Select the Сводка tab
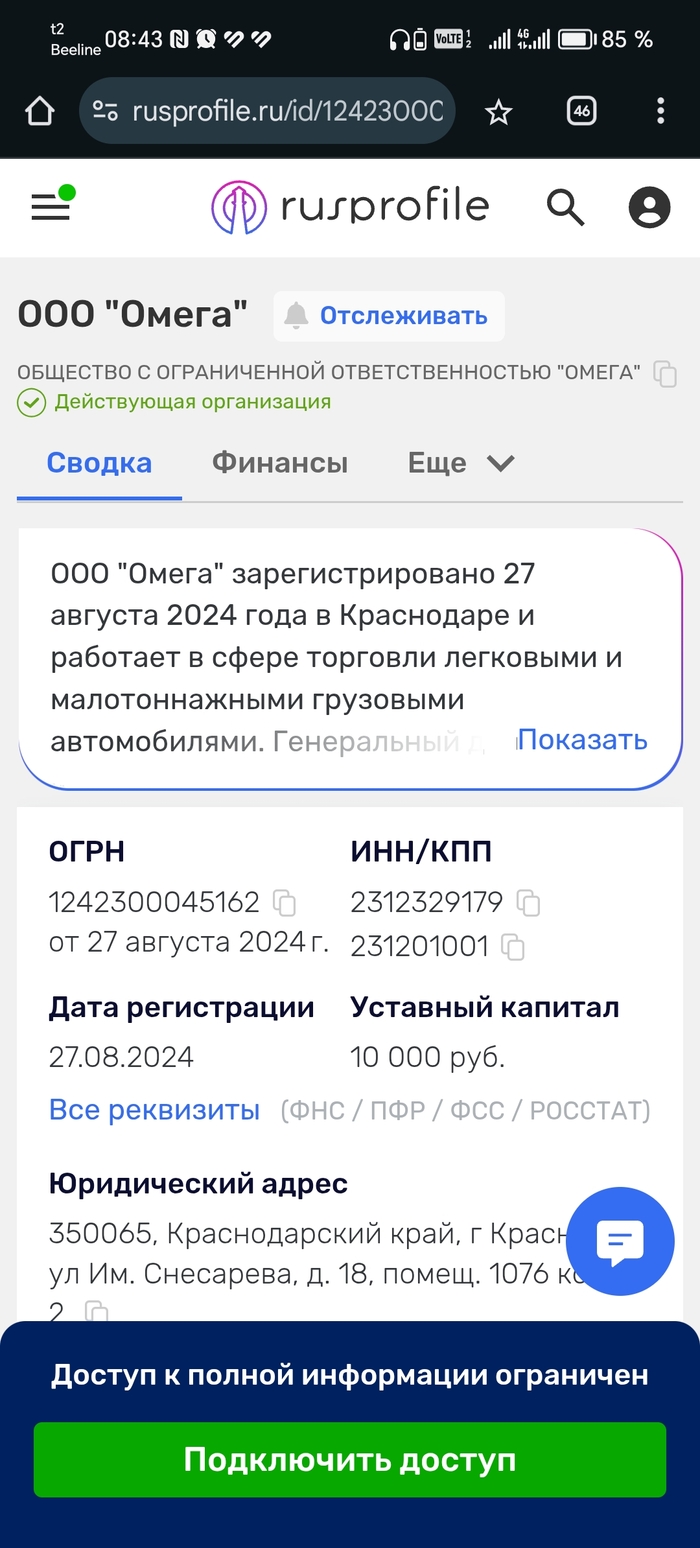Image resolution: width=700 pixels, height=1548 pixels. click(x=99, y=463)
